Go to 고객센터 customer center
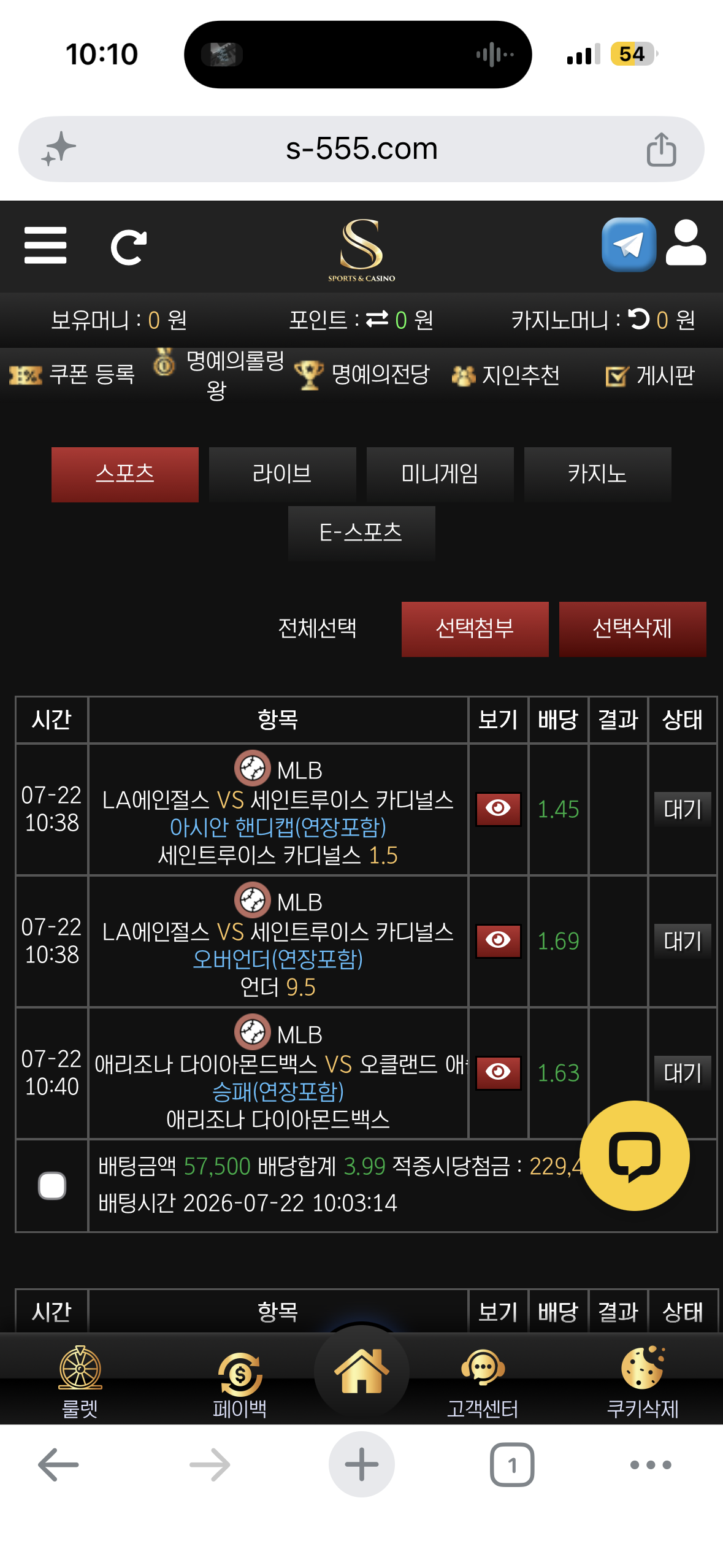 point(483,1383)
